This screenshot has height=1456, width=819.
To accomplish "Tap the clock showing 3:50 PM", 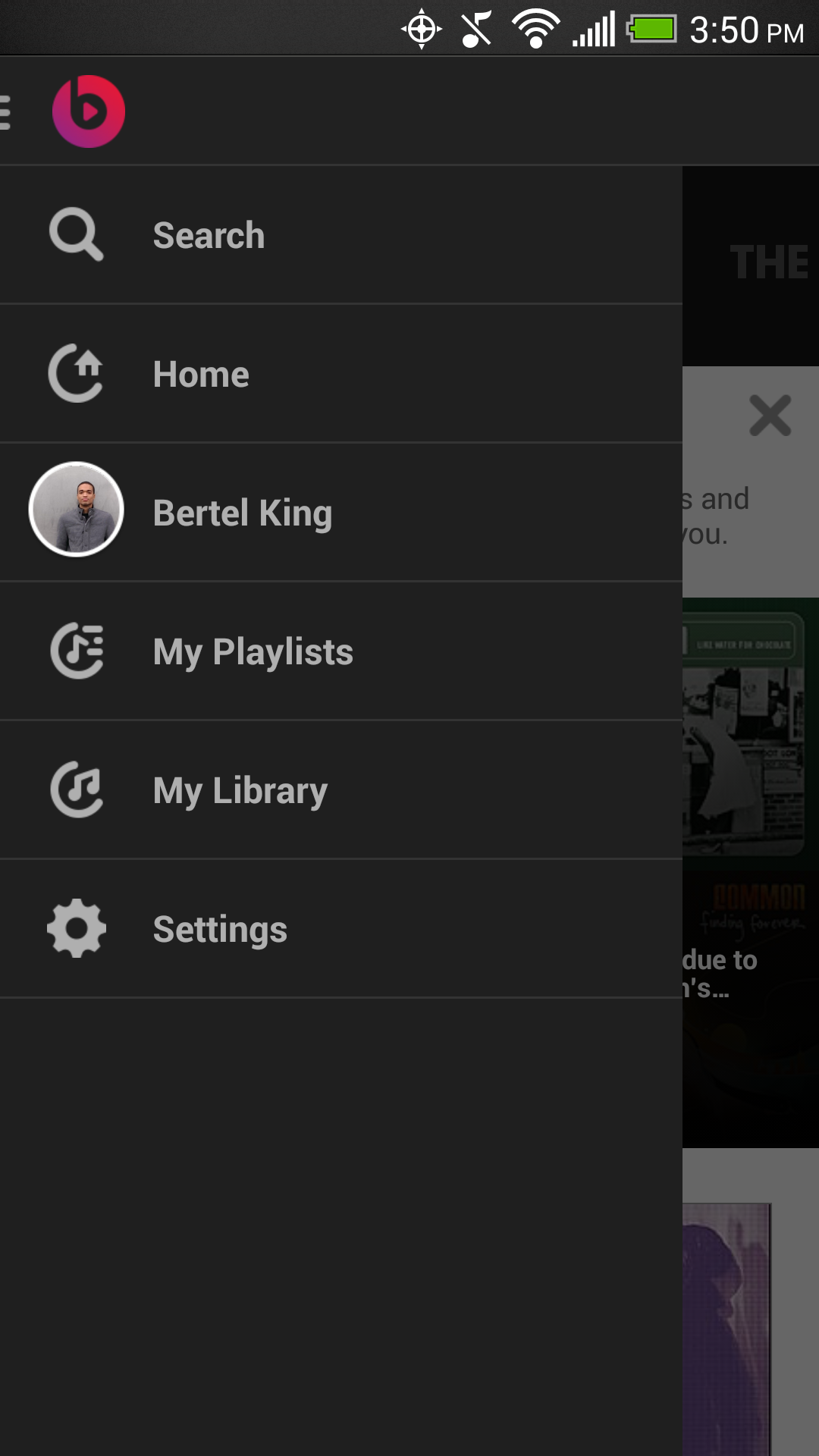I will click(739, 29).
